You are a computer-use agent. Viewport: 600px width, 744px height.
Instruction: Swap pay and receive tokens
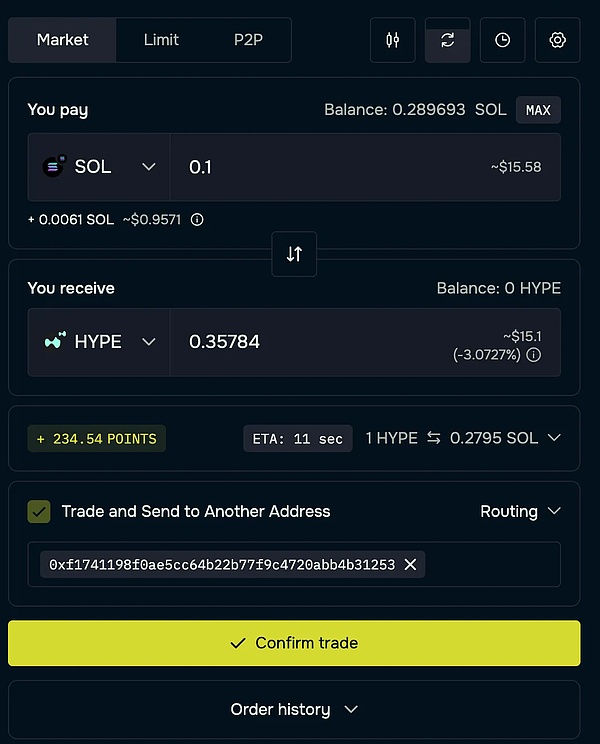click(294, 254)
